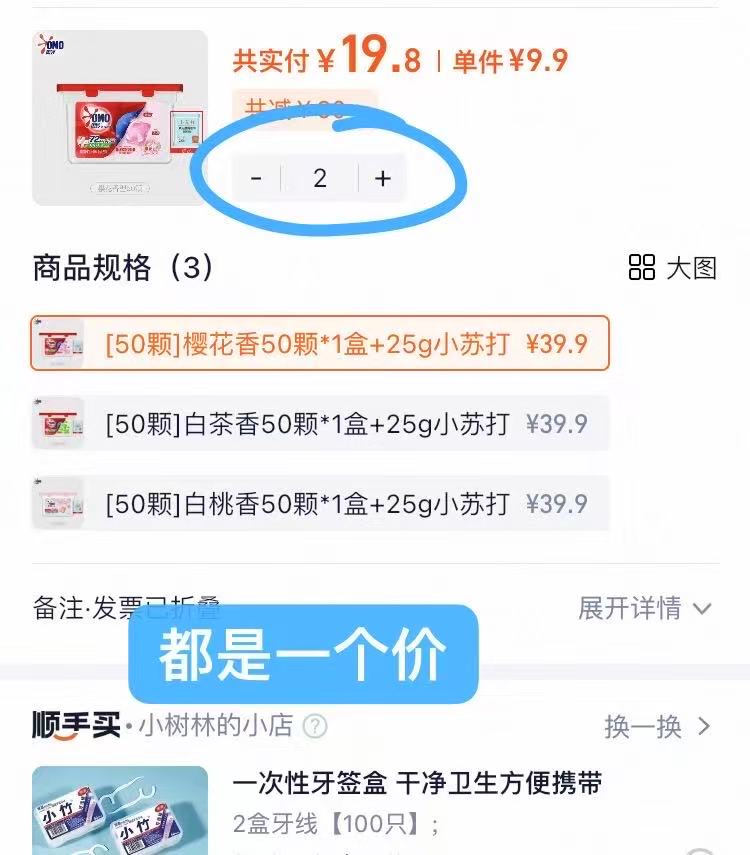Image resolution: width=750 pixels, height=855 pixels.
Task: Pick the 白桃香50颗 spec option
Action: tap(320, 503)
